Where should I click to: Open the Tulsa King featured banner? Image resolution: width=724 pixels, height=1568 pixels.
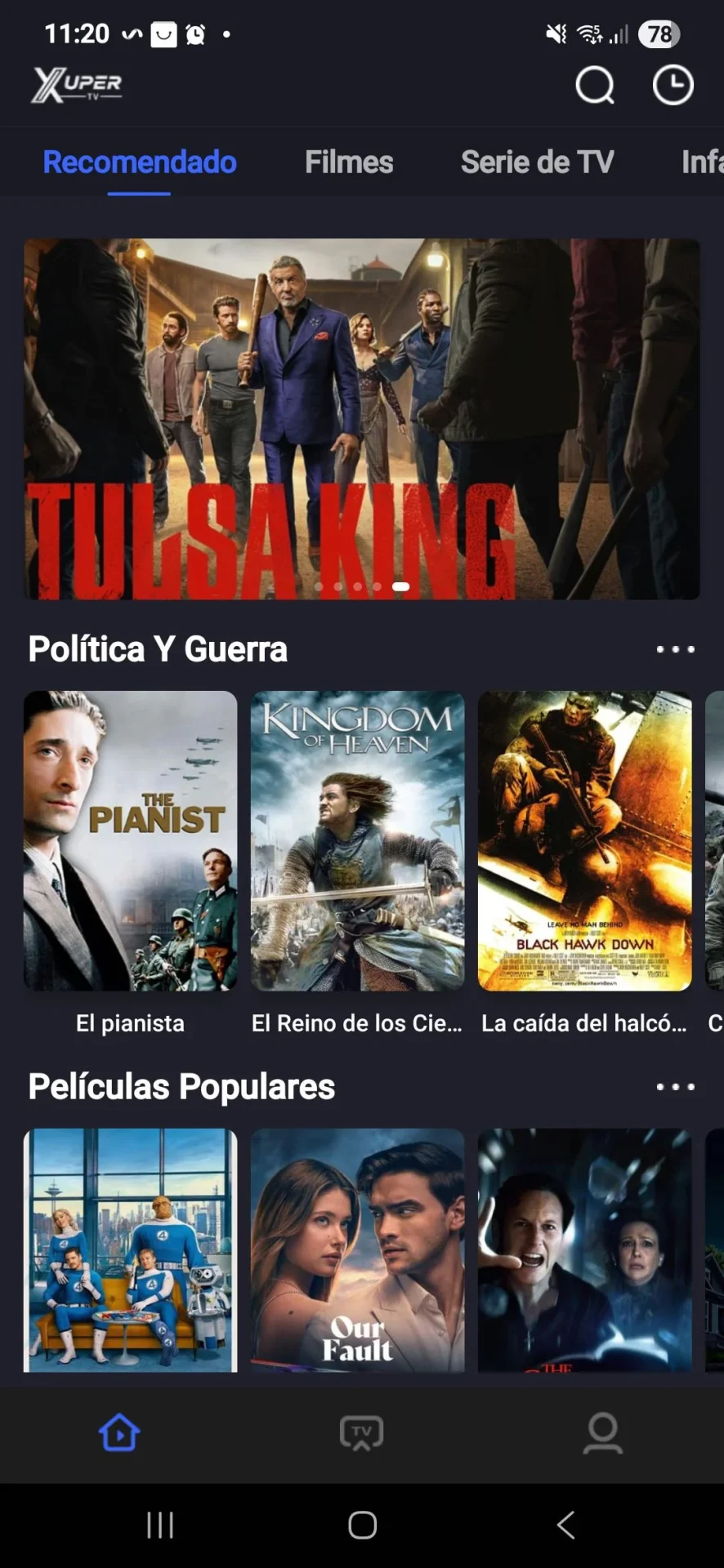361,418
